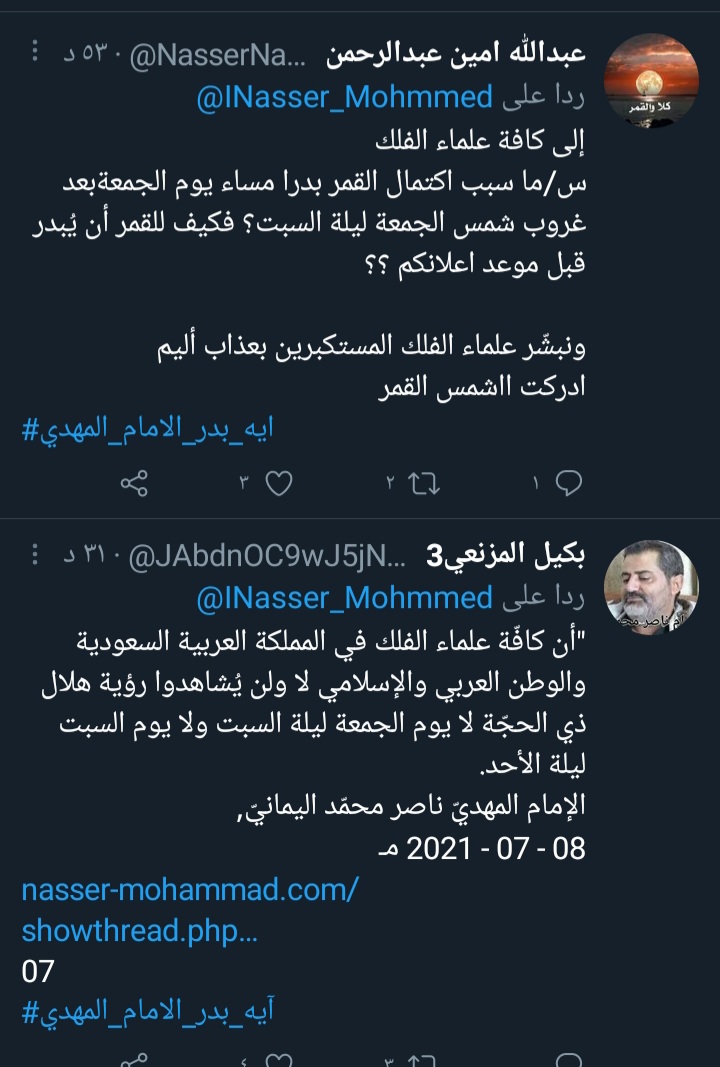Open the nasser-mohammad.com showthread link
Screen dimensions: 720x1067
click(190, 910)
